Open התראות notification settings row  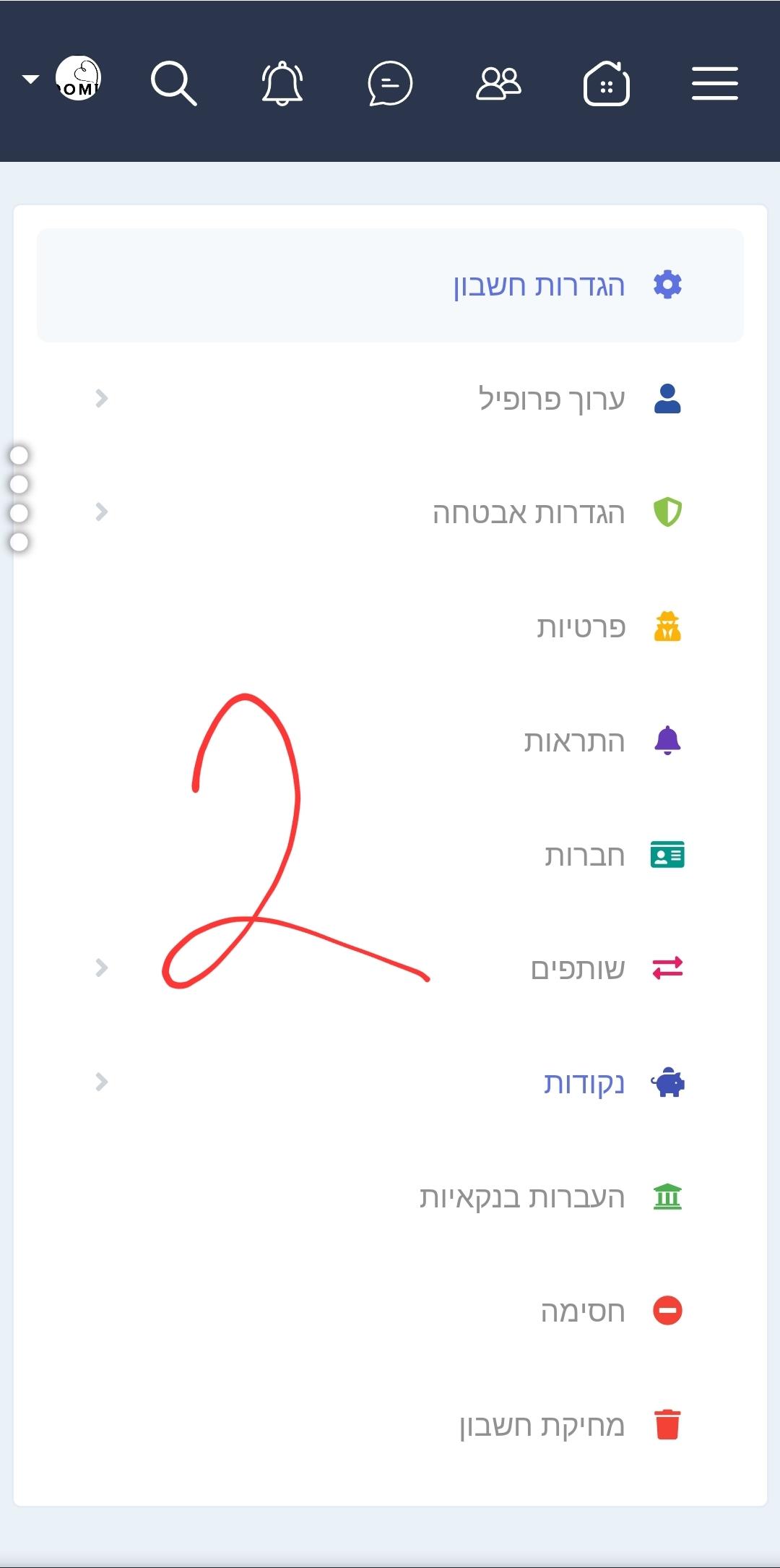[390, 741]
